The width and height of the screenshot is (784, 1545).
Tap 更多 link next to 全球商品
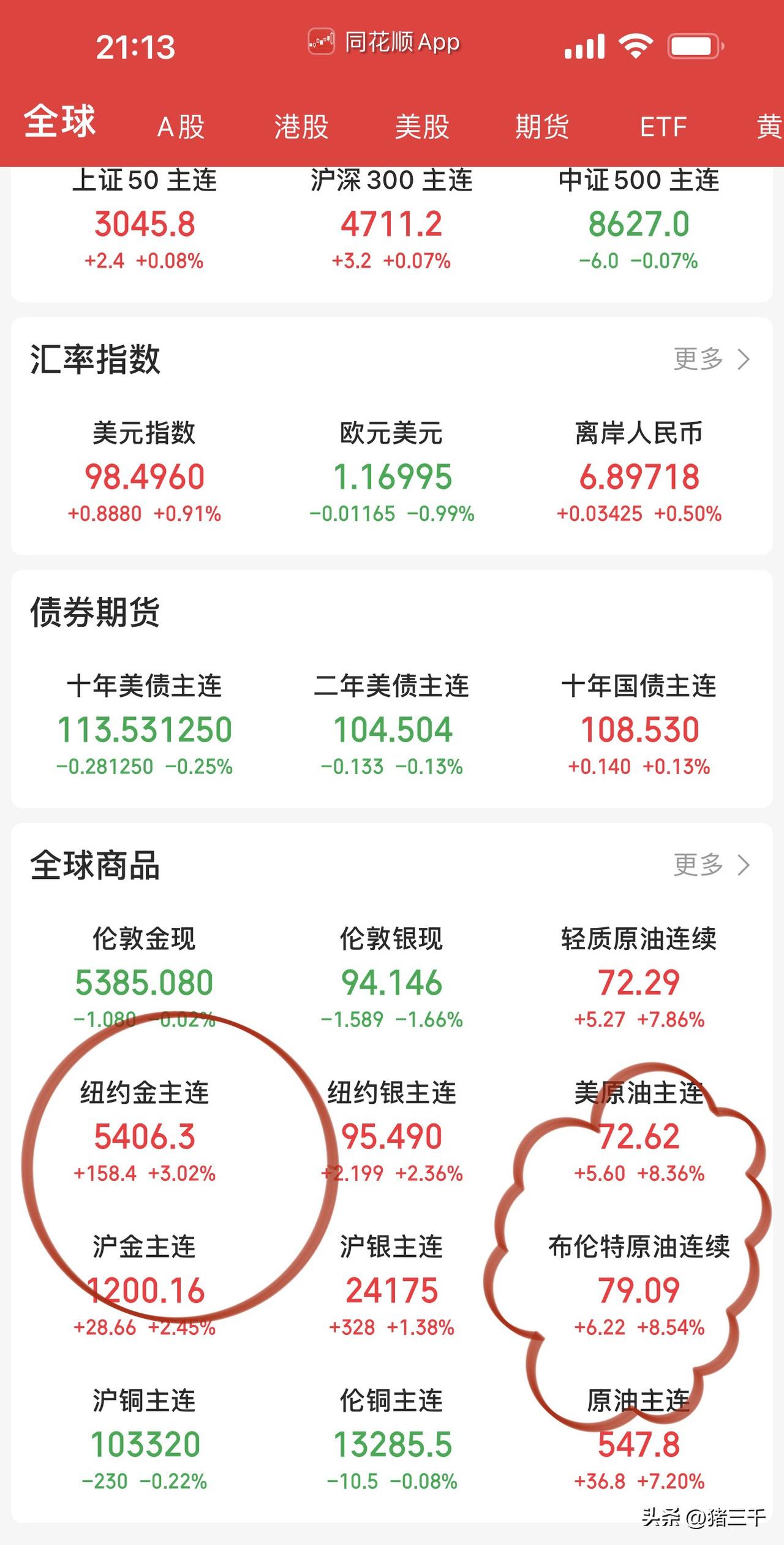[x=698, y=866]
